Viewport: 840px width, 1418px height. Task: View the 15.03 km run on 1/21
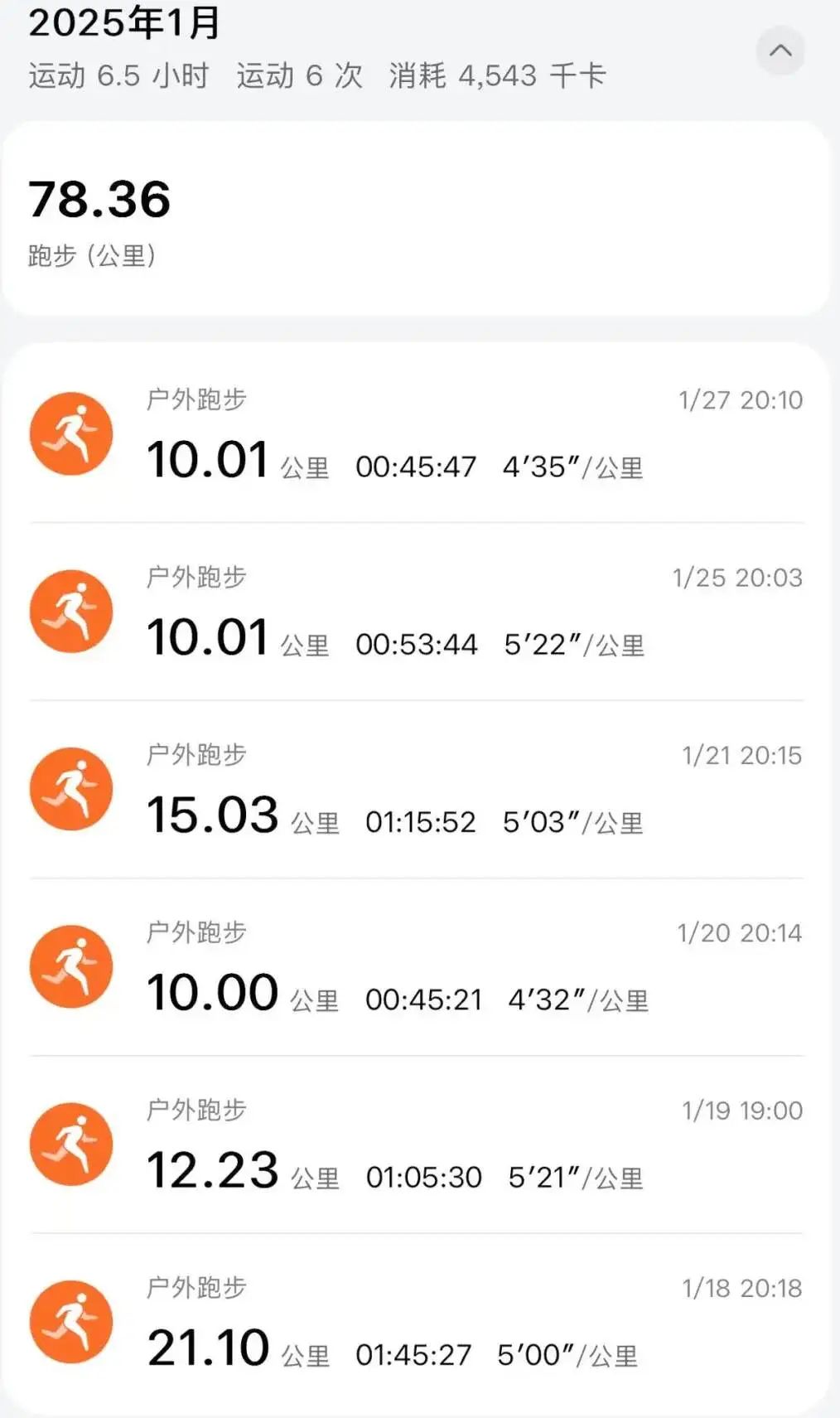(417, 789)
